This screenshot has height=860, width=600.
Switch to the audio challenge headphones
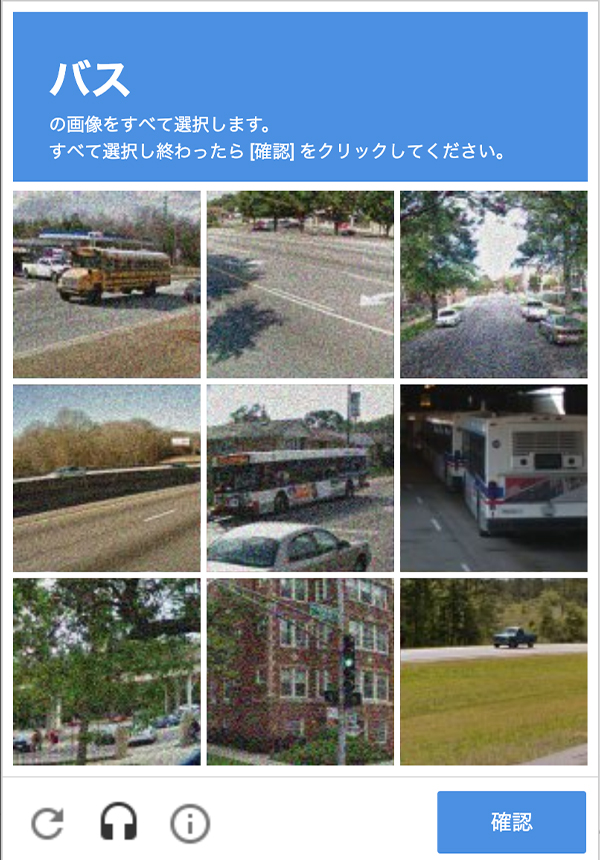[118, 823]
